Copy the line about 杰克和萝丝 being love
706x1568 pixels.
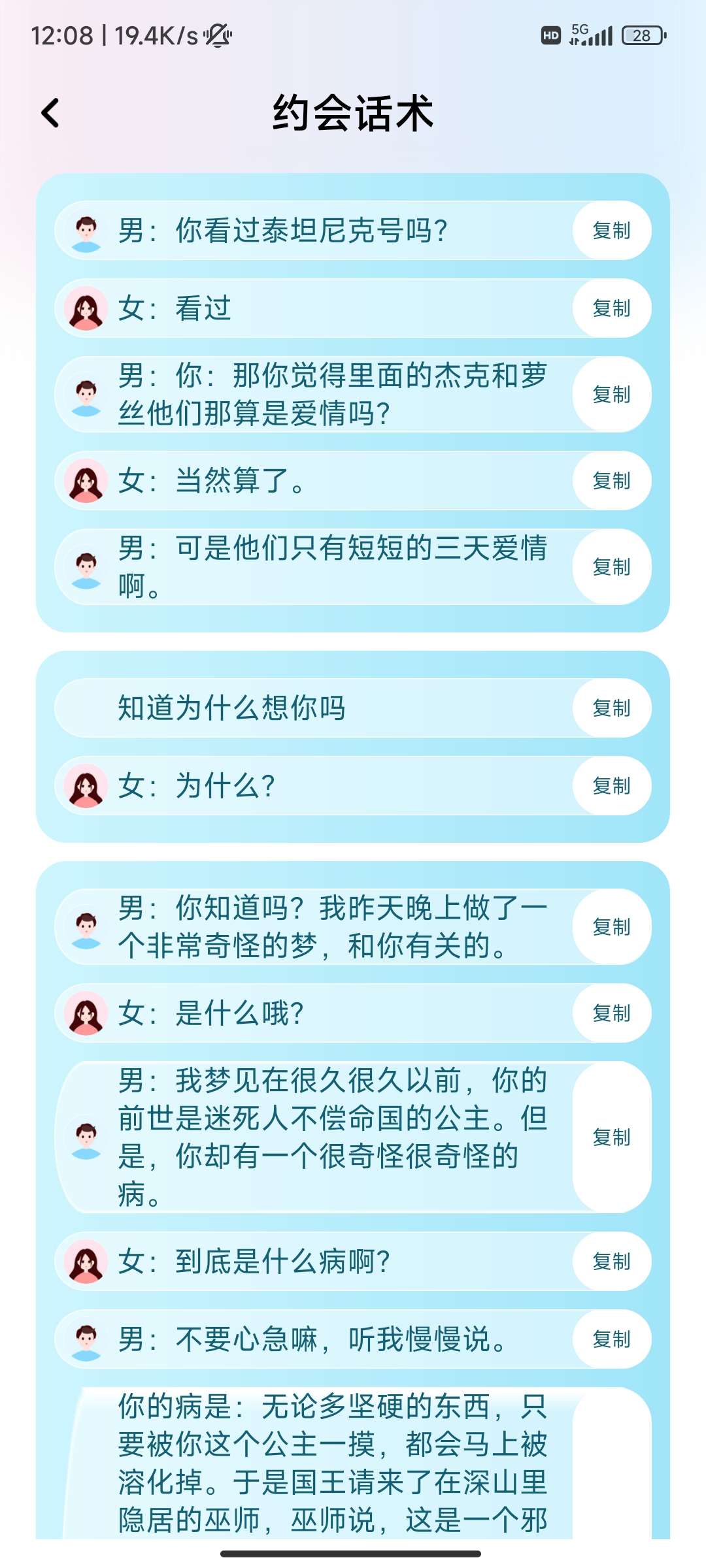[611, 395]
